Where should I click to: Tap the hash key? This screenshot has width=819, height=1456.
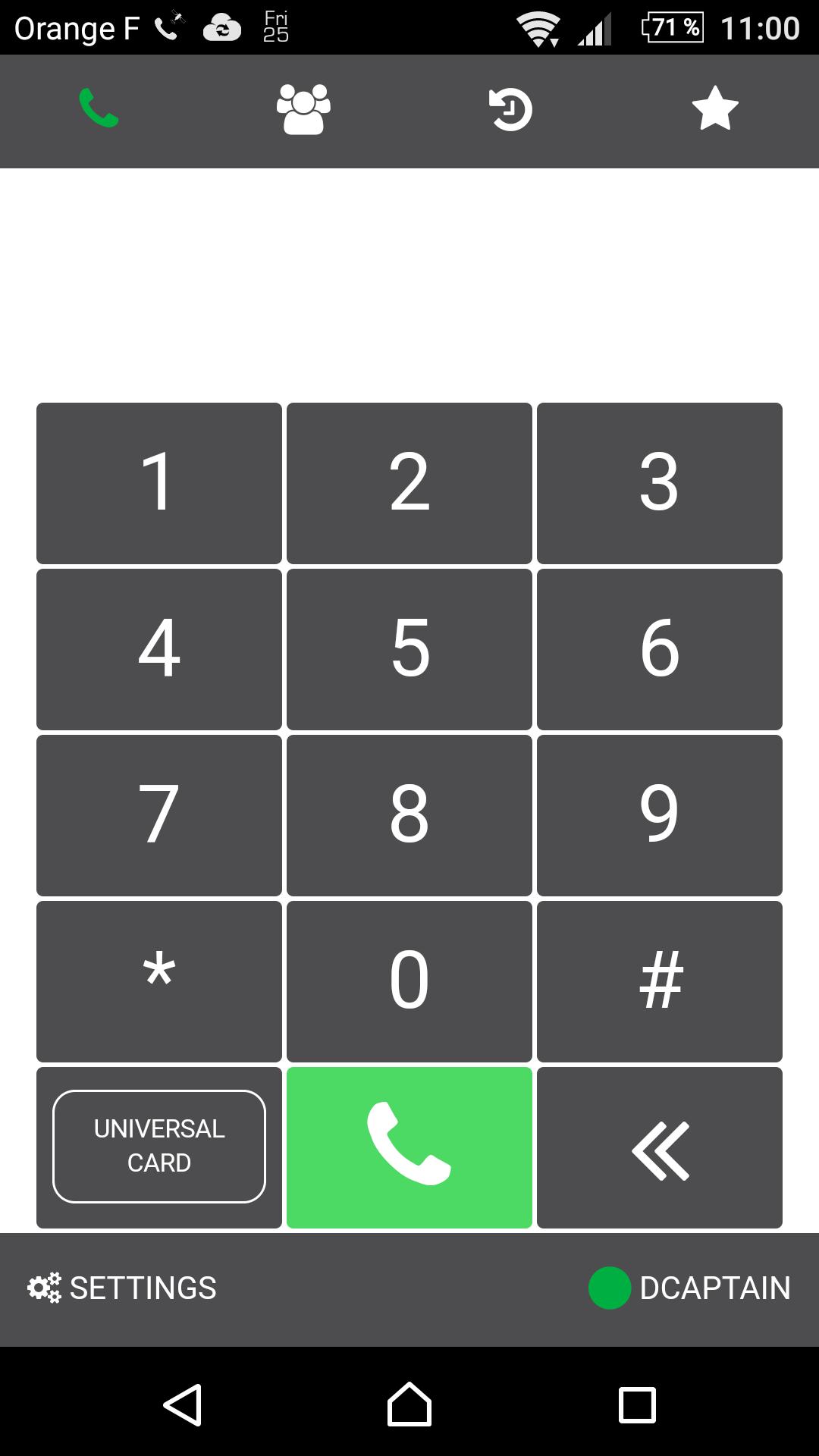[660, 981]
